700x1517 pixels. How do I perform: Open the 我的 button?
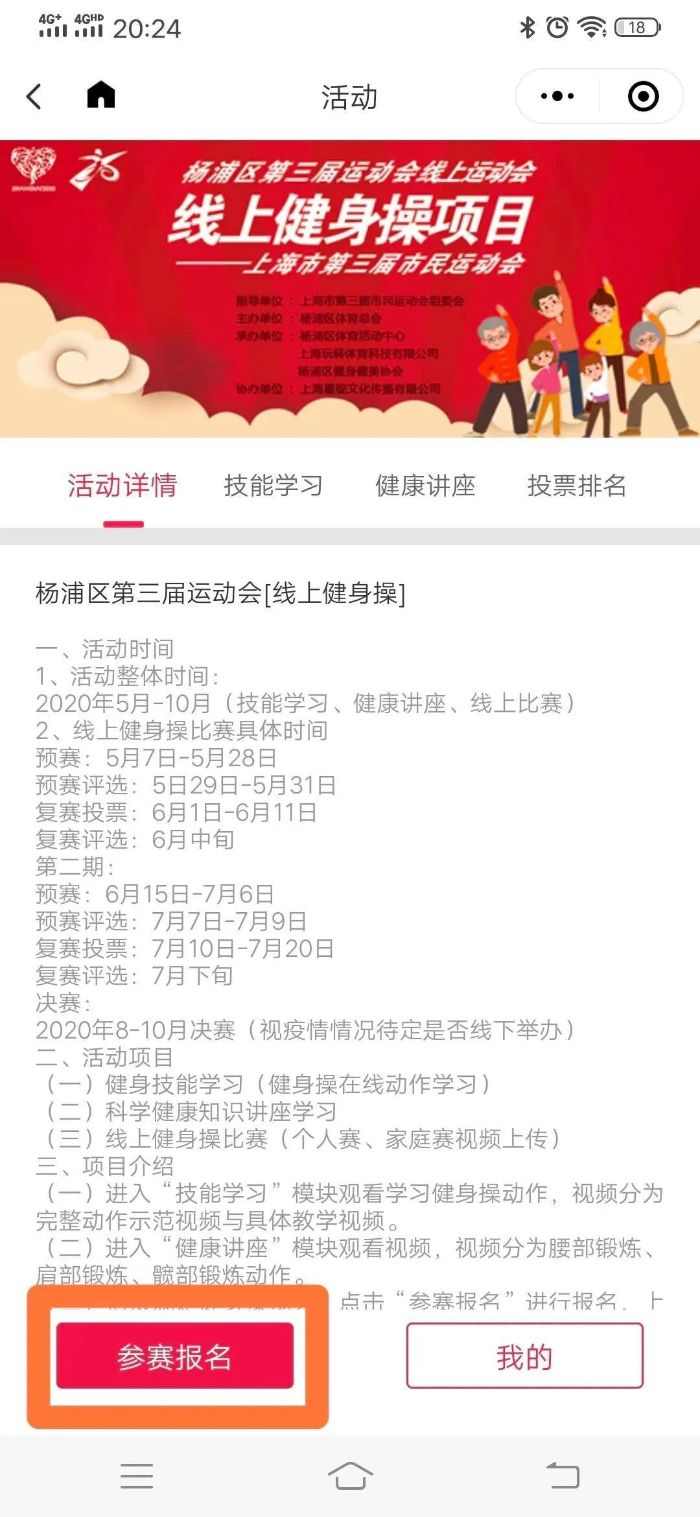point(524,1356)
